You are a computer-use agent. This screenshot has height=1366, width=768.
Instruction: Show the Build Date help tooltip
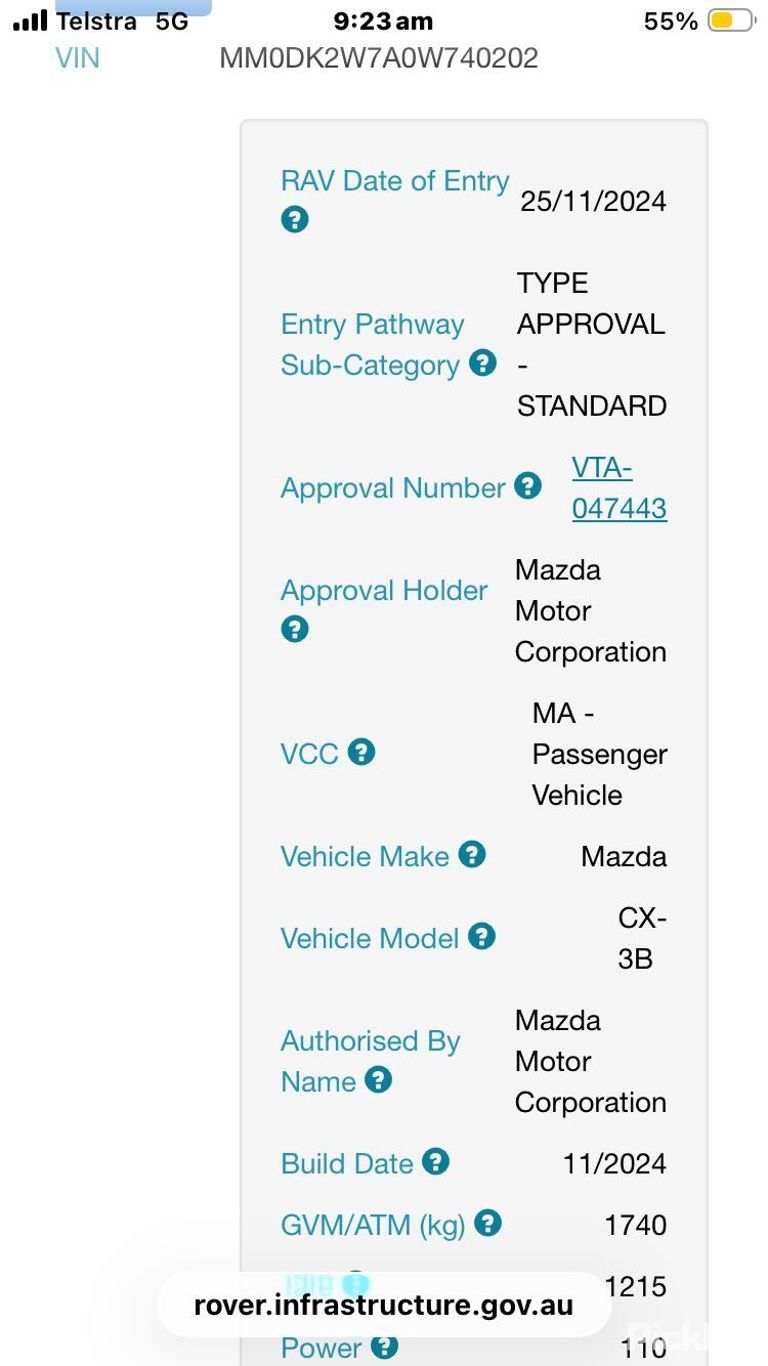point(436,1162)
